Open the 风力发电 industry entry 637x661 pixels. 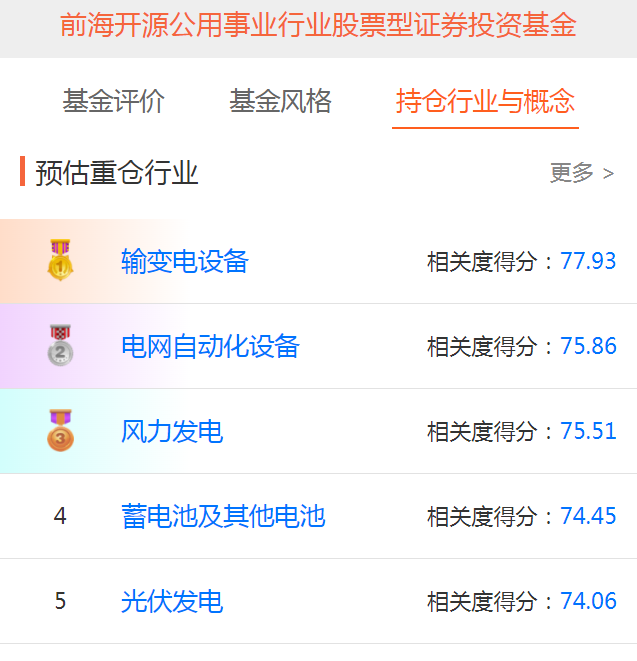click(172, 432)
